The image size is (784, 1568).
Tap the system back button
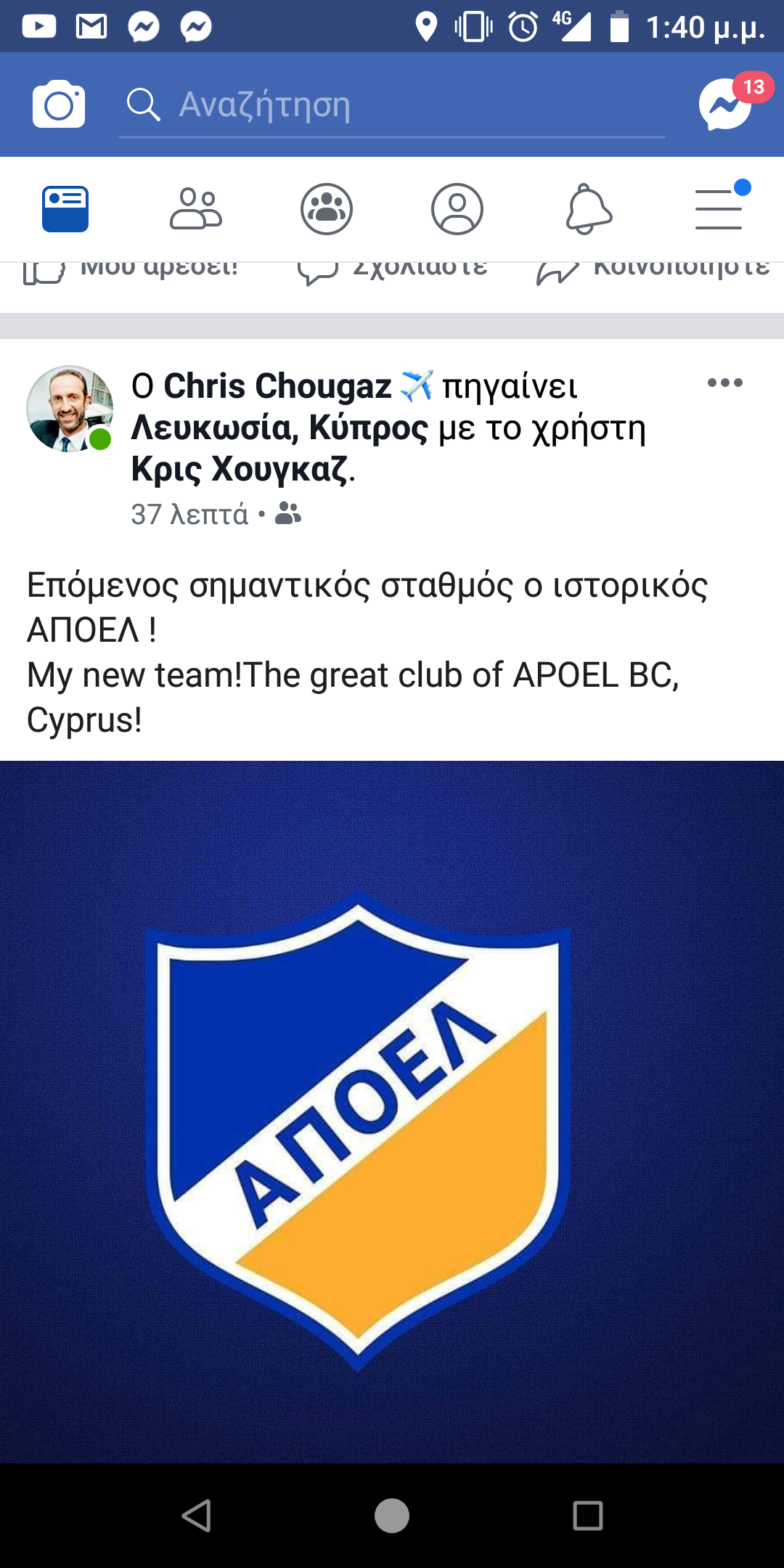click(196, 1516)
